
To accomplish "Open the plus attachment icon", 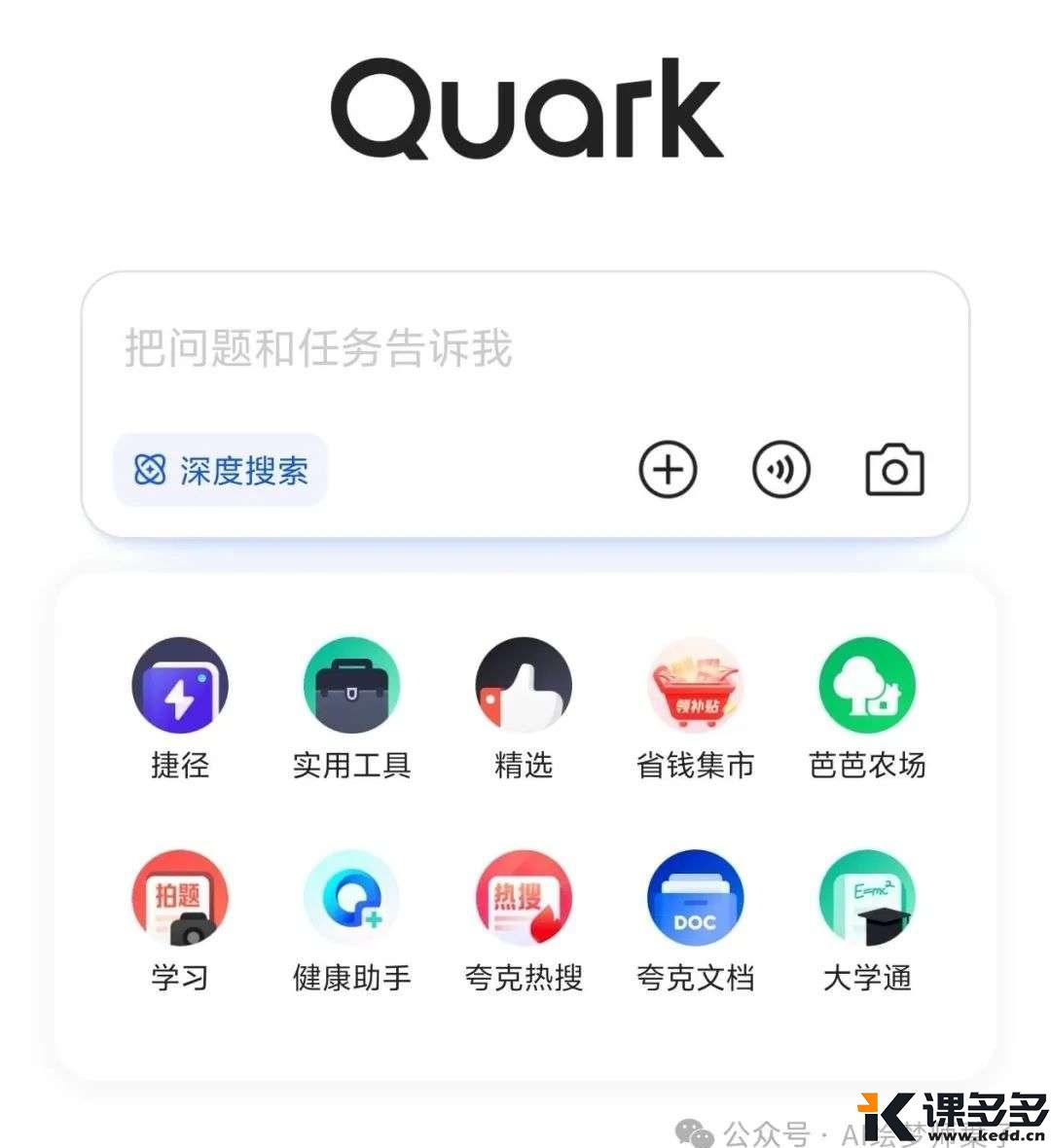I will point(668,470).
